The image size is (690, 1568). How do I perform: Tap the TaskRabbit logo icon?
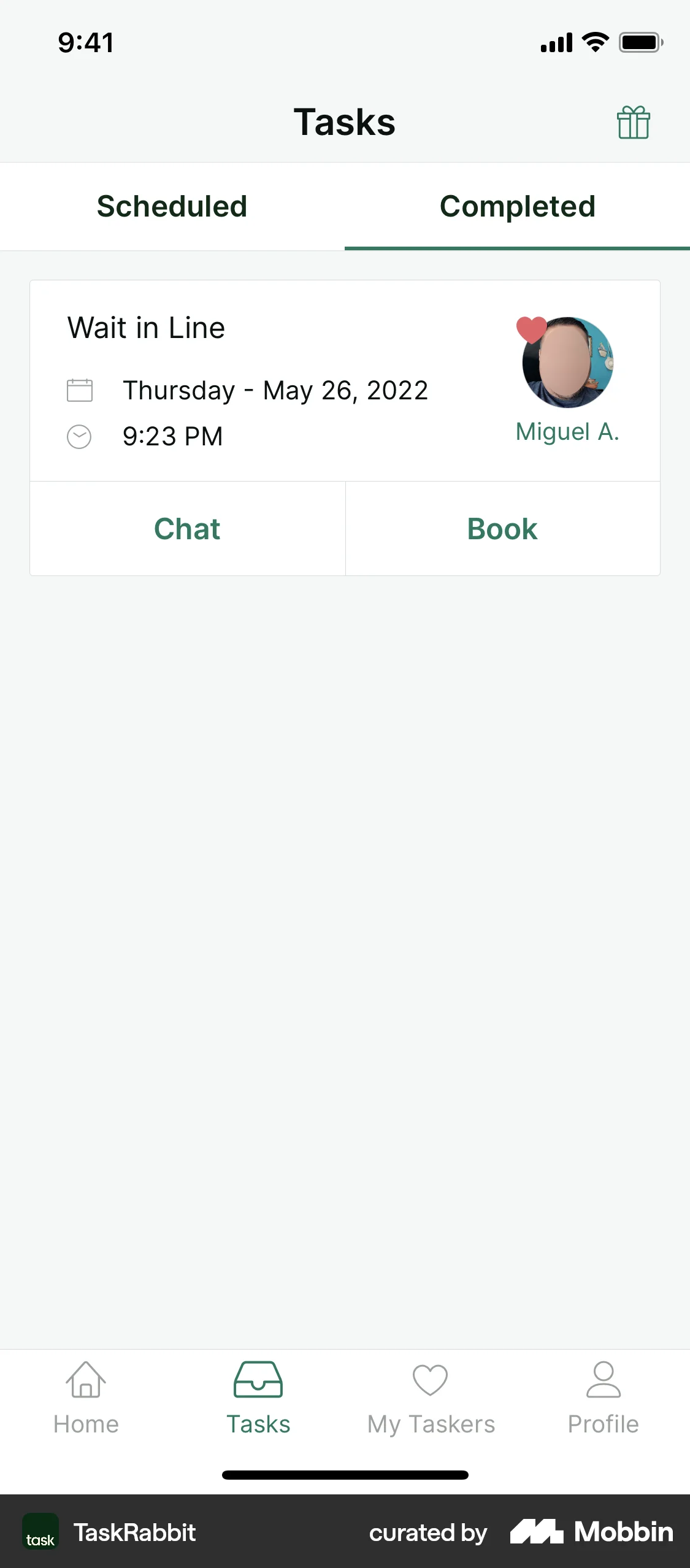41,1532
